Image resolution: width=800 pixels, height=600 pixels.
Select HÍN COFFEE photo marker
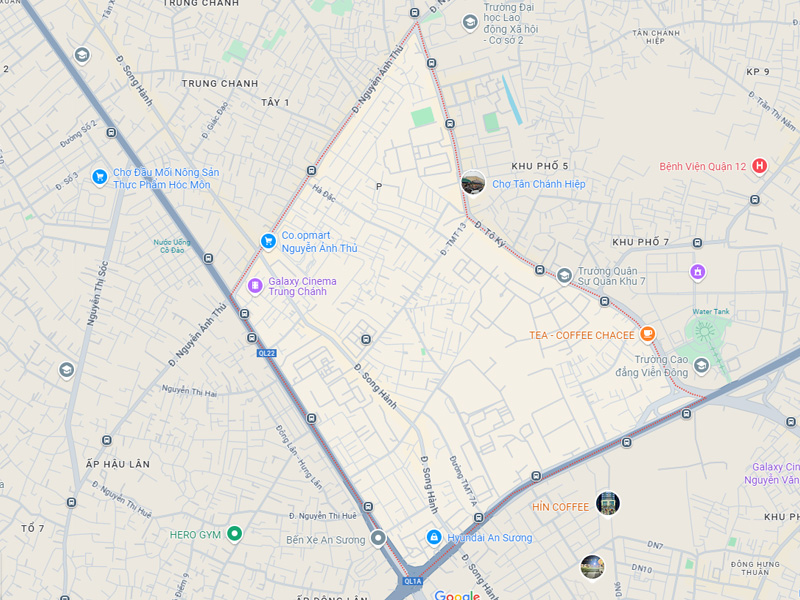click(607, 503)
